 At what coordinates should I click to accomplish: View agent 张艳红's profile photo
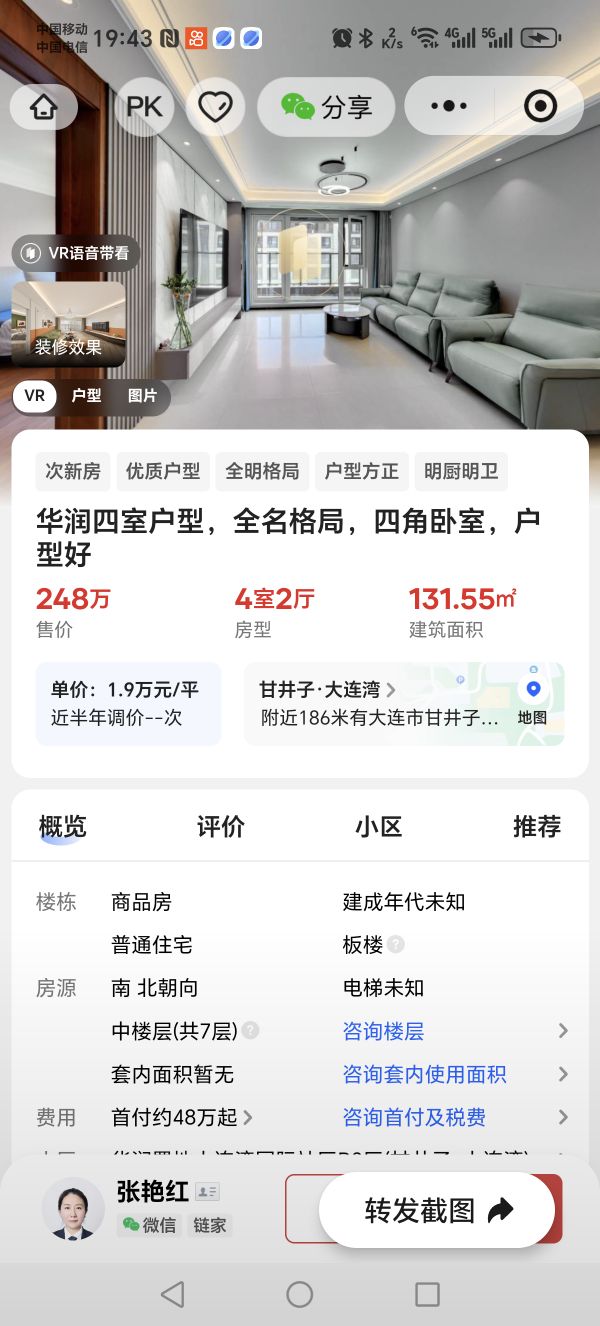73,1208
